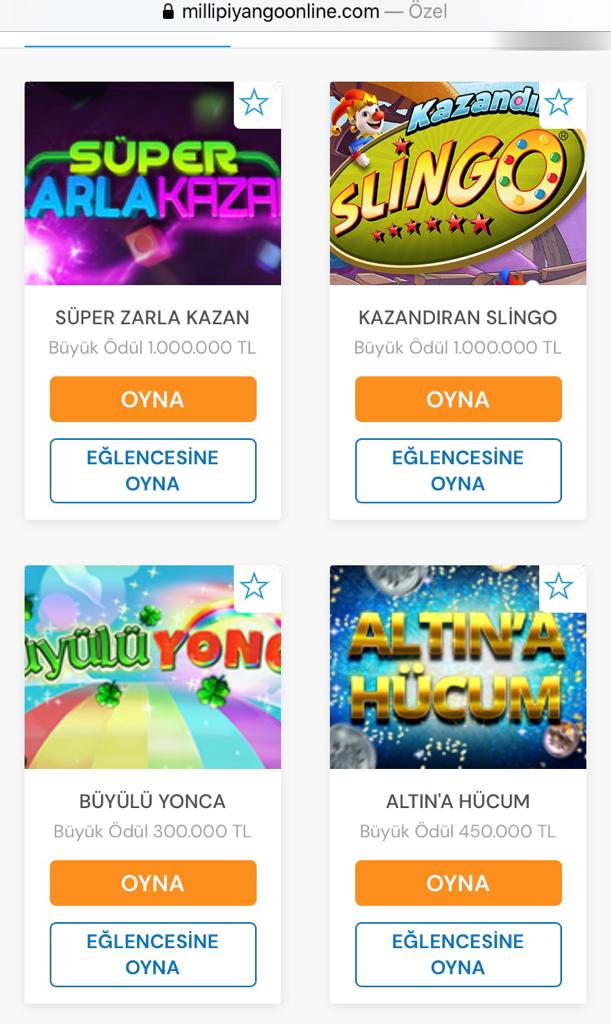The height and width of the screenshot is (1024, 611).
Task: Choose Eğlencesine Oyna for Kazandıran Slingo
Action: point(458,470)
